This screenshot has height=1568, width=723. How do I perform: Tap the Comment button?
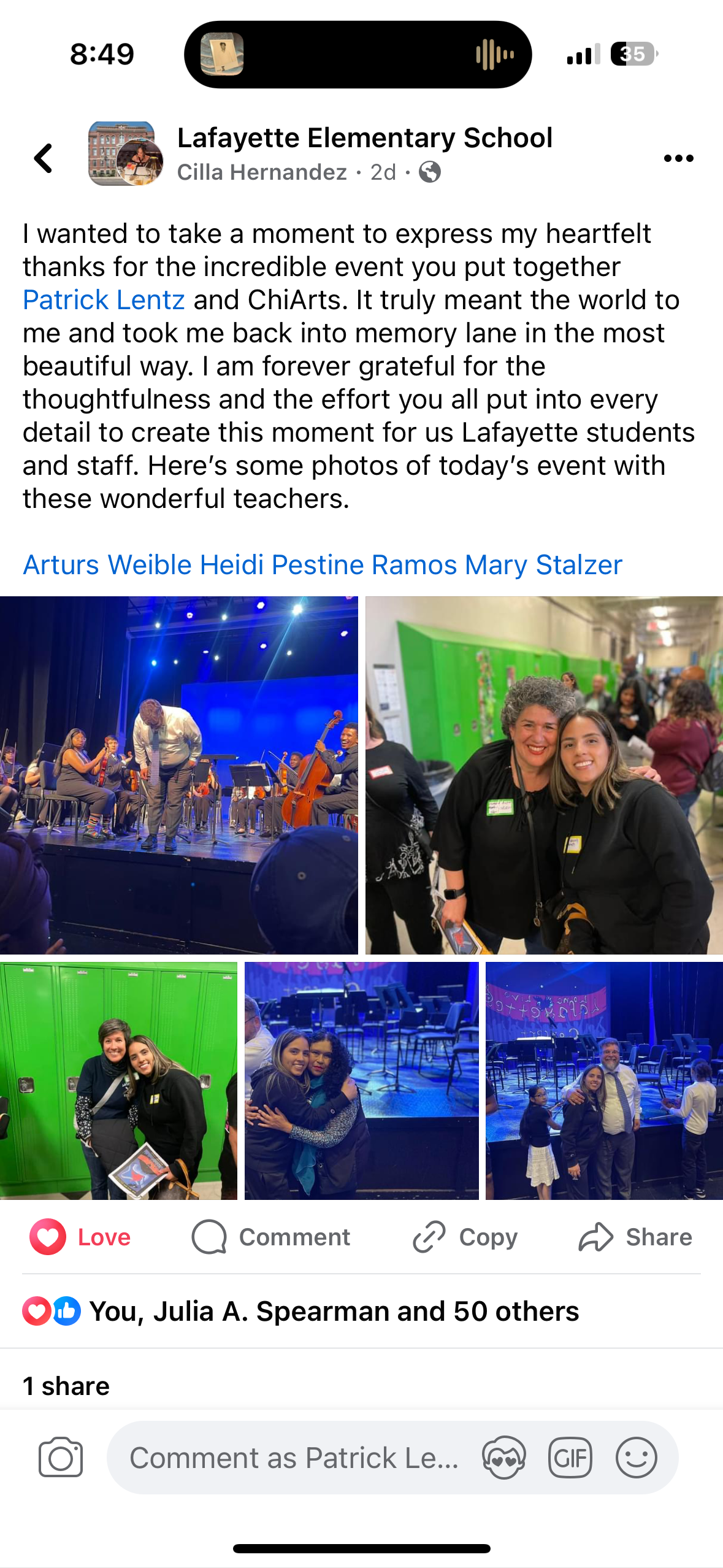[x=271, y=1237]
